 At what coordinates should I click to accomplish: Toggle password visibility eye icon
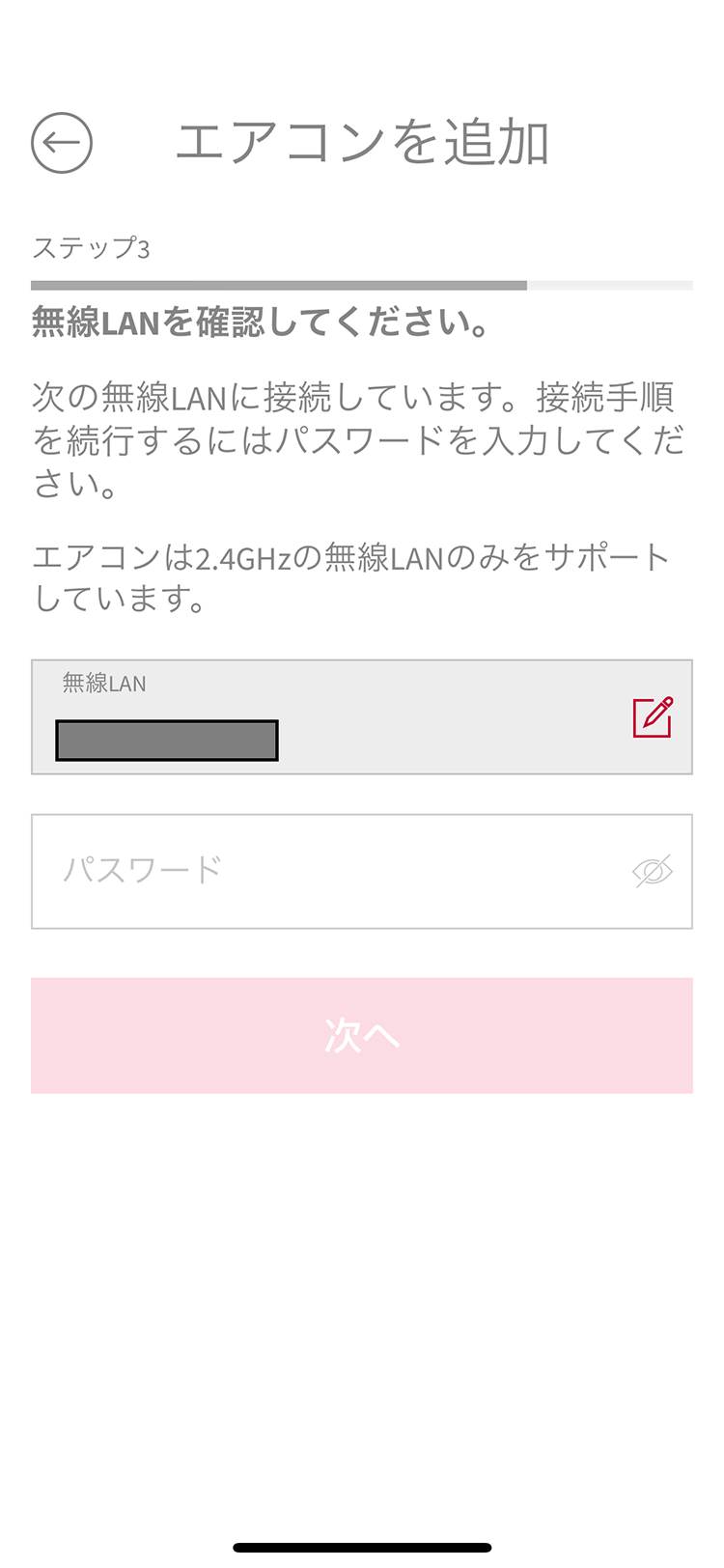coord(653,871)
